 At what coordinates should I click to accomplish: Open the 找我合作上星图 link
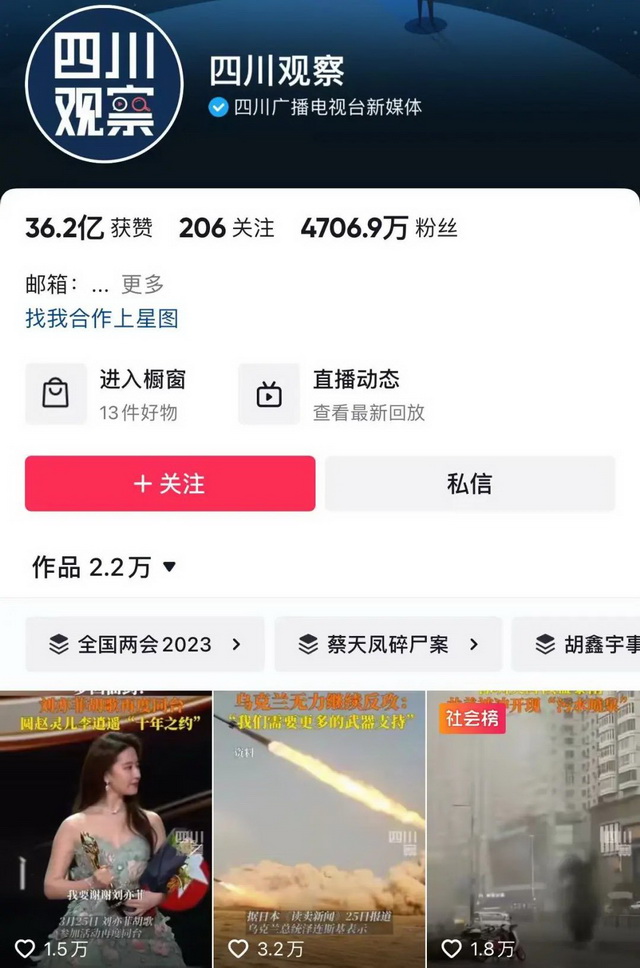pos(102,319)
